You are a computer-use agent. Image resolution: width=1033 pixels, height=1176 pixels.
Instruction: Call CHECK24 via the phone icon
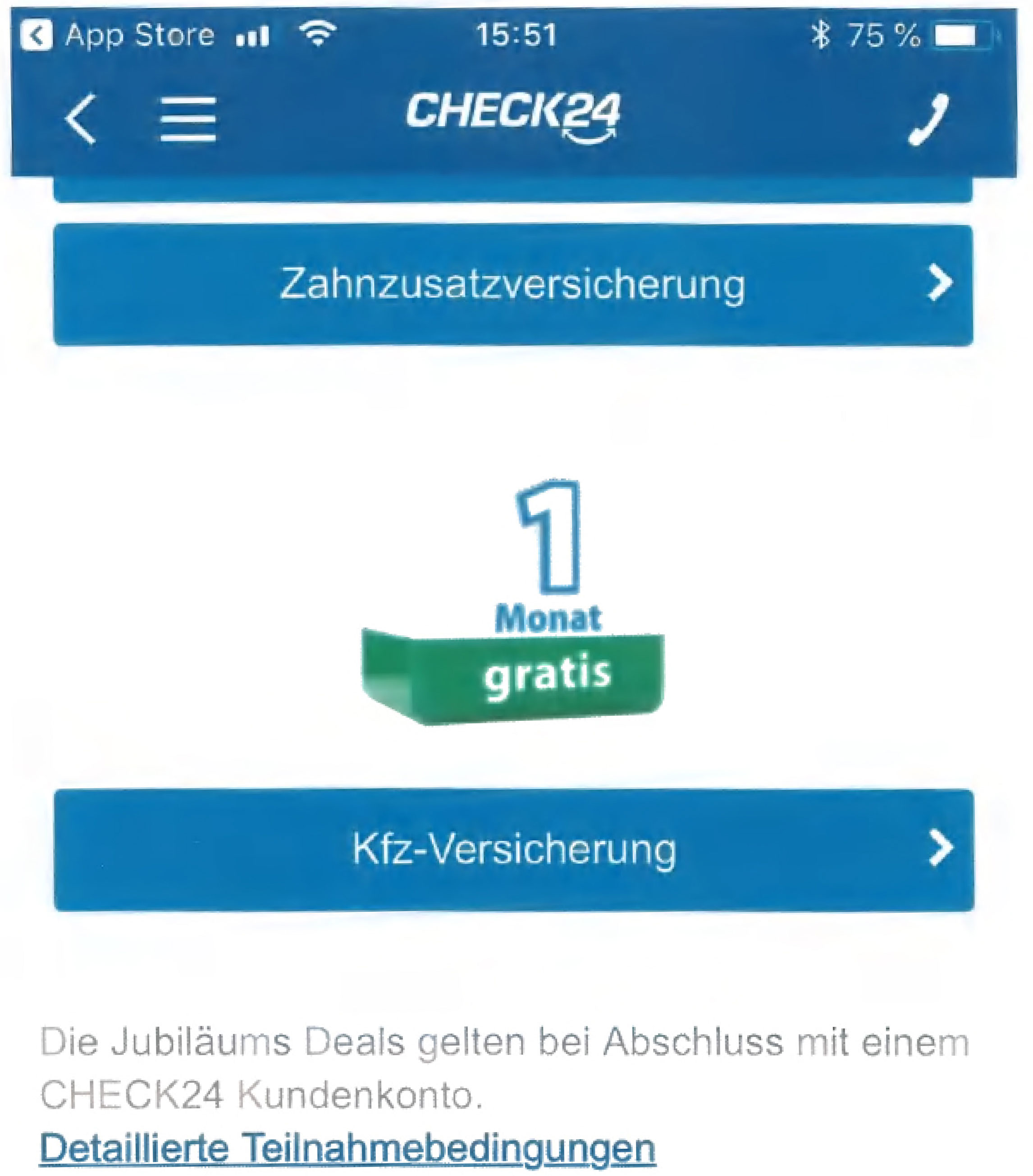928,119
